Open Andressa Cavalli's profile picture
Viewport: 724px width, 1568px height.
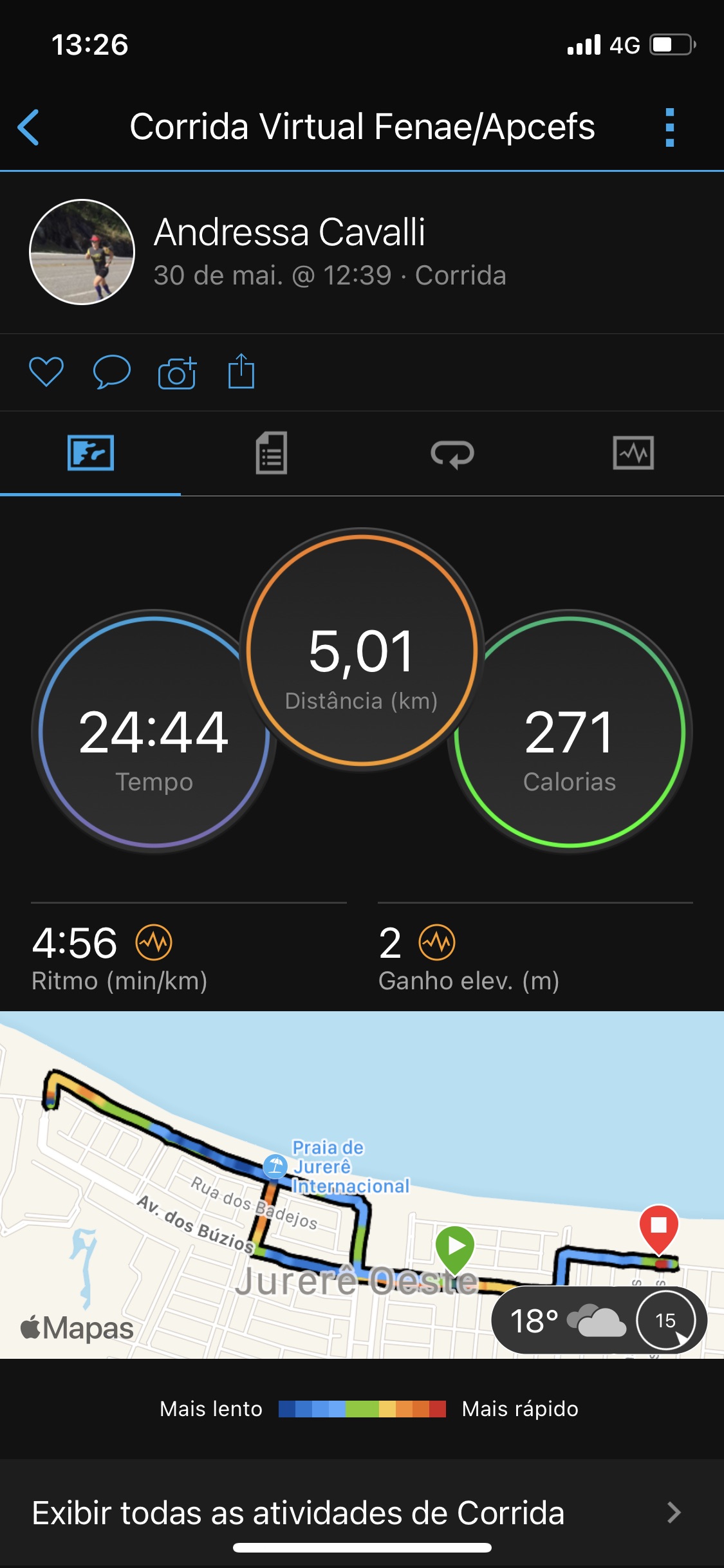click(82, 252)
